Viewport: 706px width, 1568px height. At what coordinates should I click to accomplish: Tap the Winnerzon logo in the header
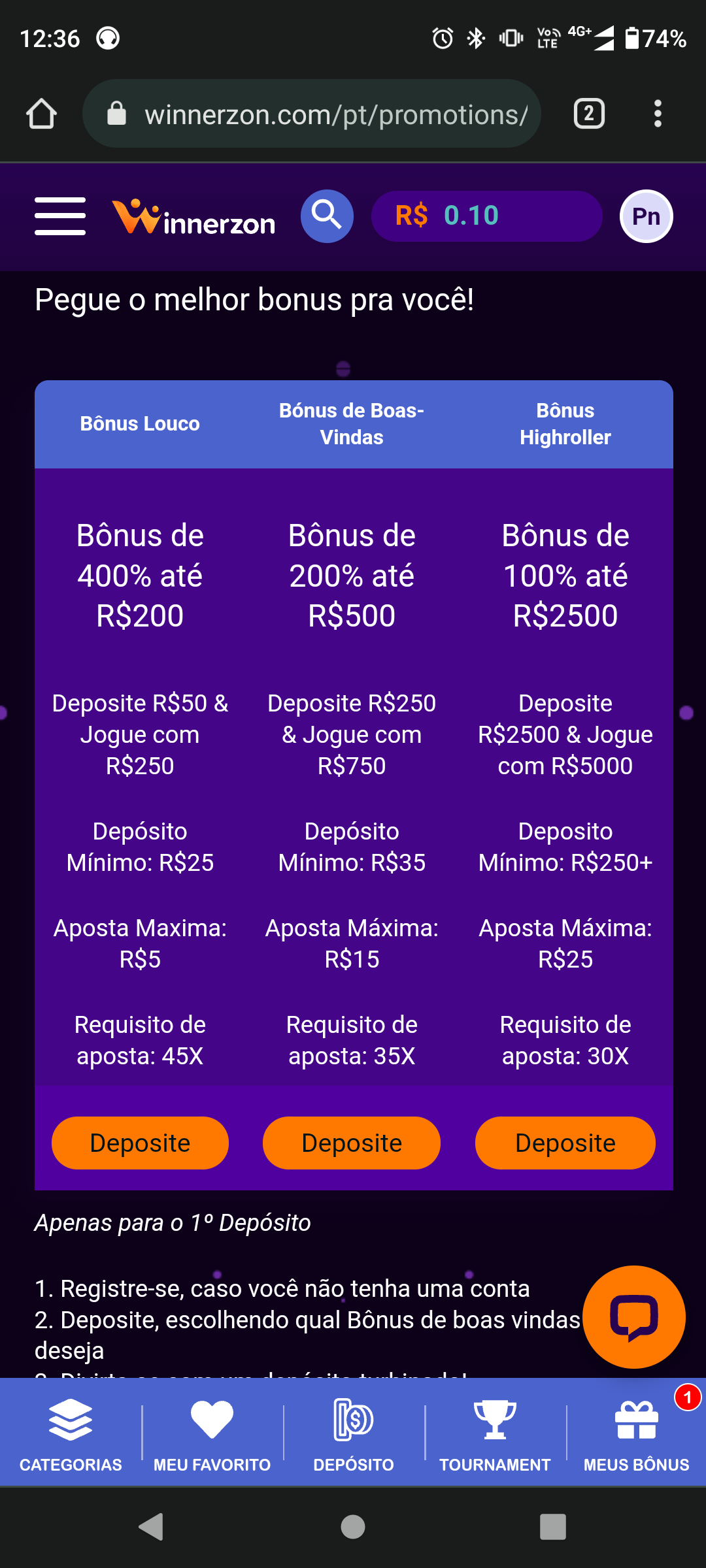(x=193, y=217)
